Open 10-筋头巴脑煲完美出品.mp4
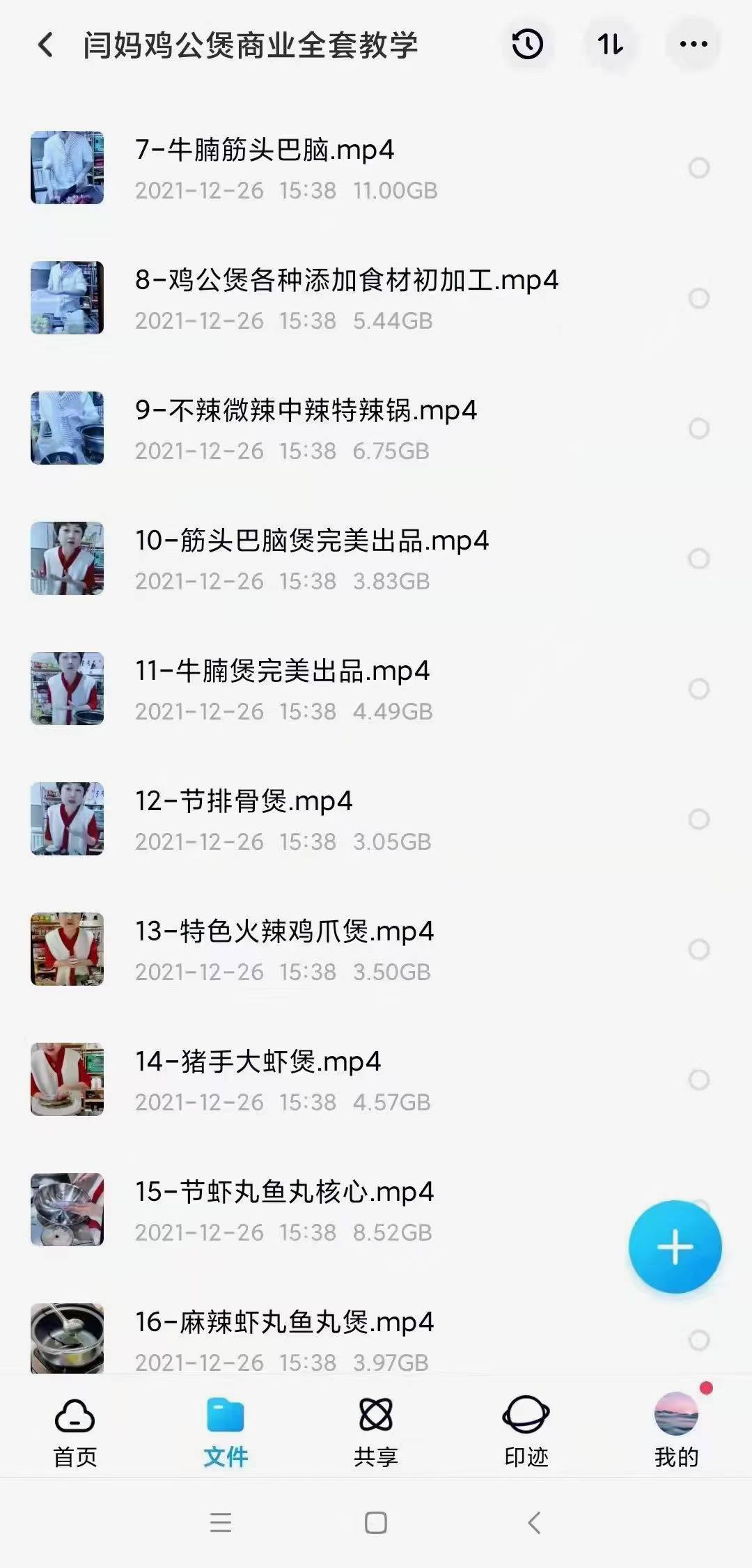The height and width of the screenshot is (1568, 752). (x=311, y=541)
